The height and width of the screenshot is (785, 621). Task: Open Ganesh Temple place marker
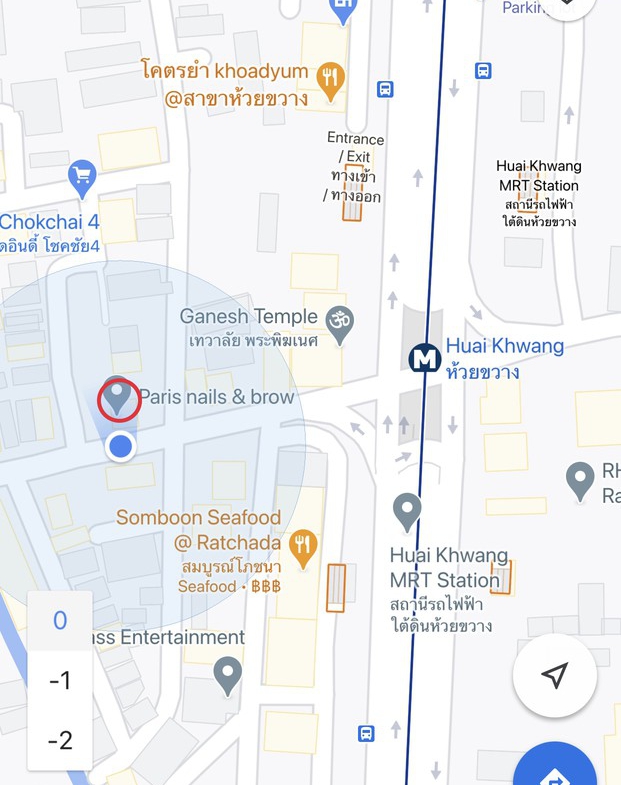341,323
